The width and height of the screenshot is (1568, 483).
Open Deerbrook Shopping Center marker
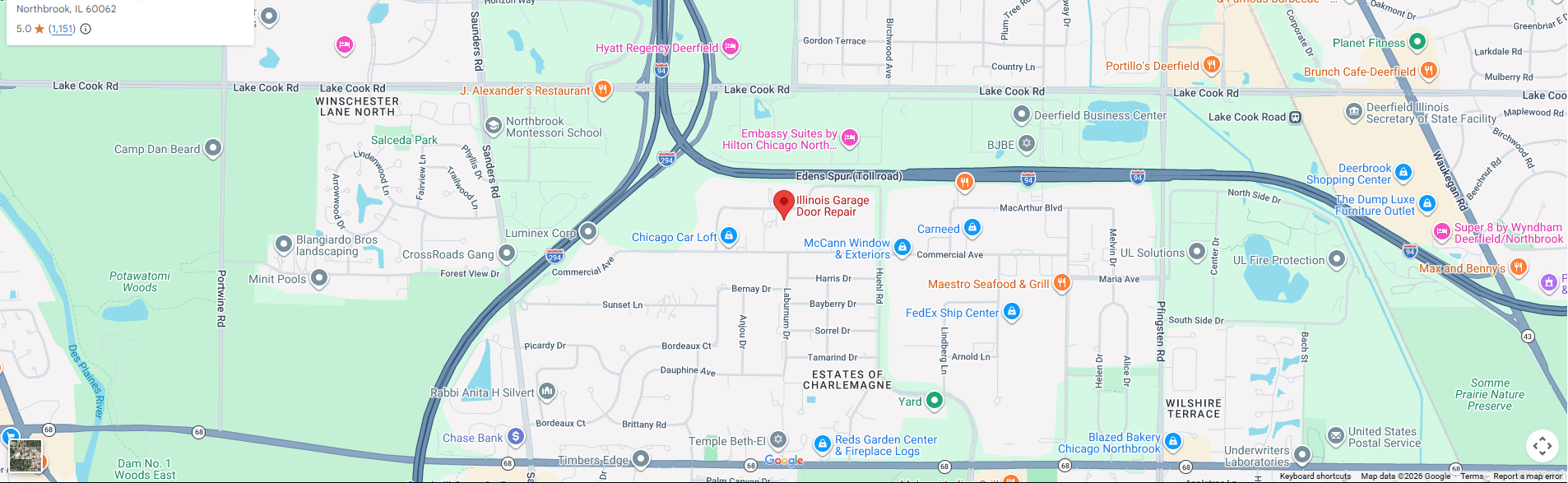[1403, 173]
